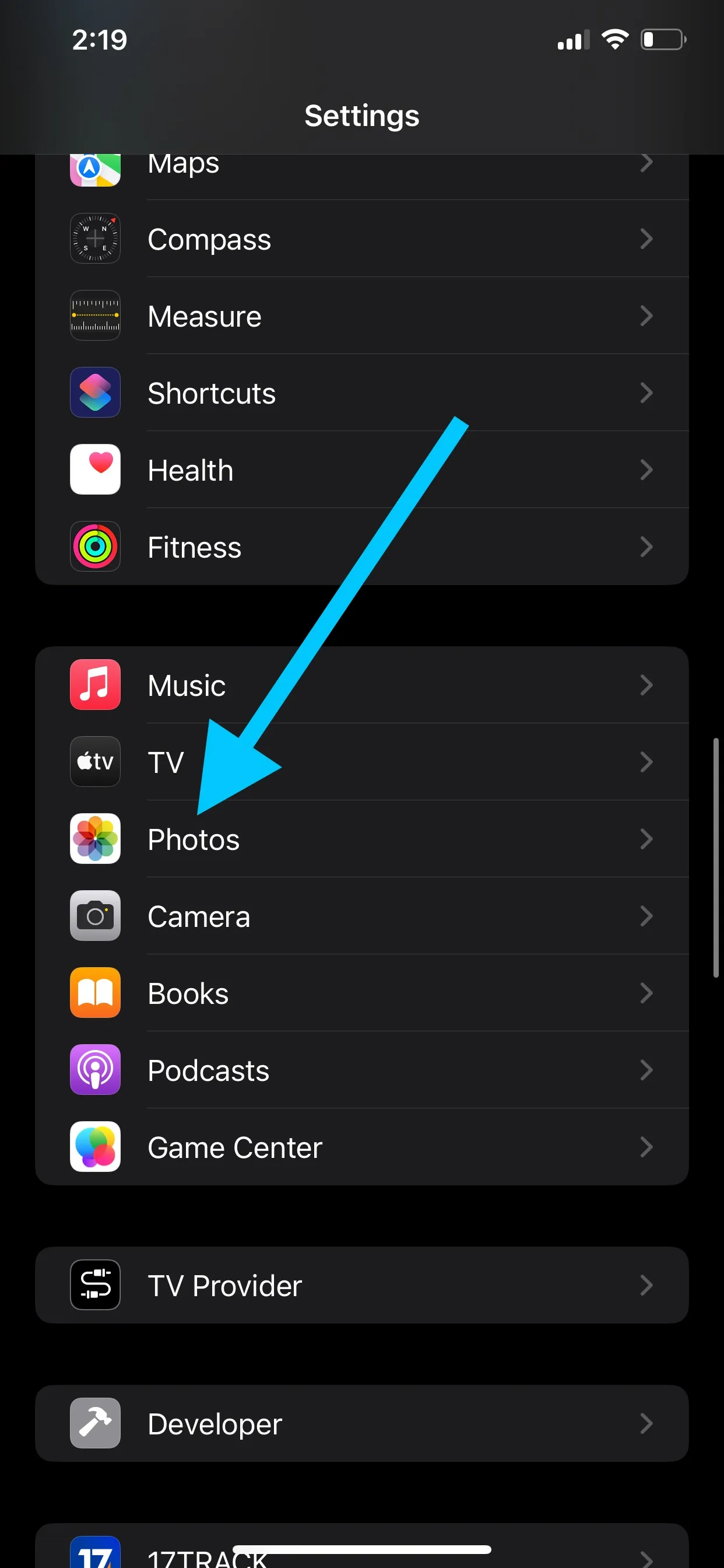Select Podcasts settings
Image resolution: width=724 pixels, height=1568 pixels.
[x=361, y=1069]
